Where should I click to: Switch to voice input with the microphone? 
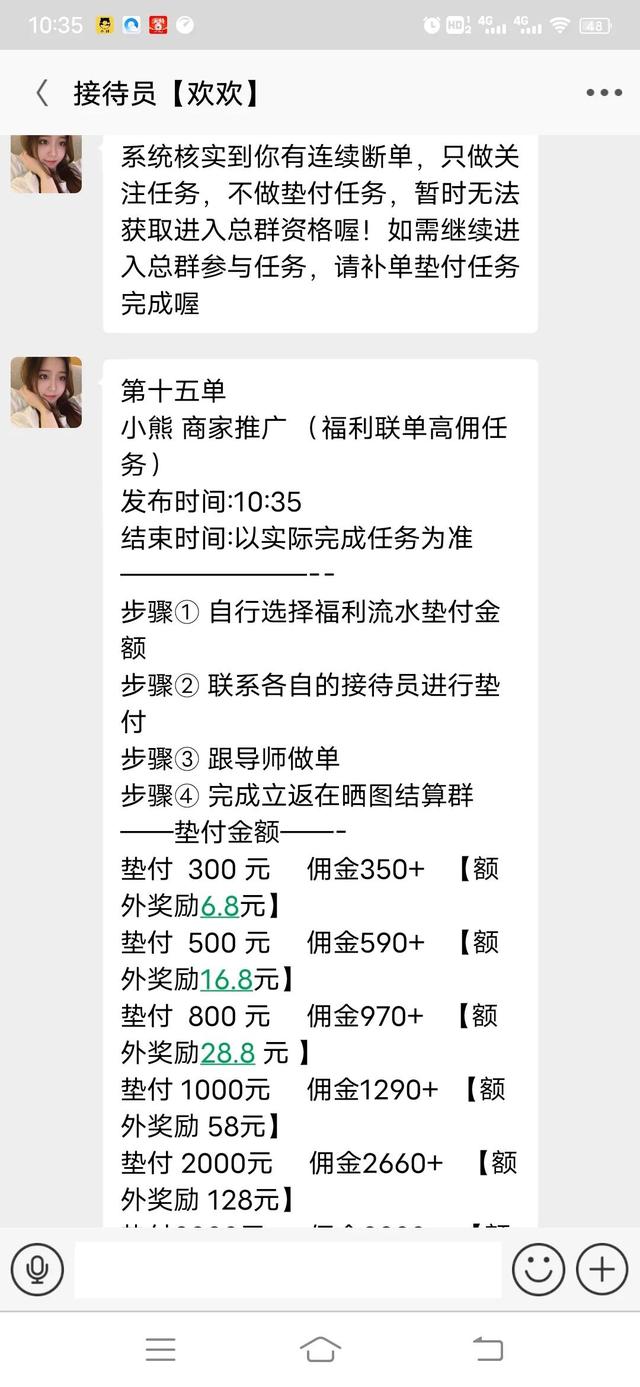pos(37,1269)
